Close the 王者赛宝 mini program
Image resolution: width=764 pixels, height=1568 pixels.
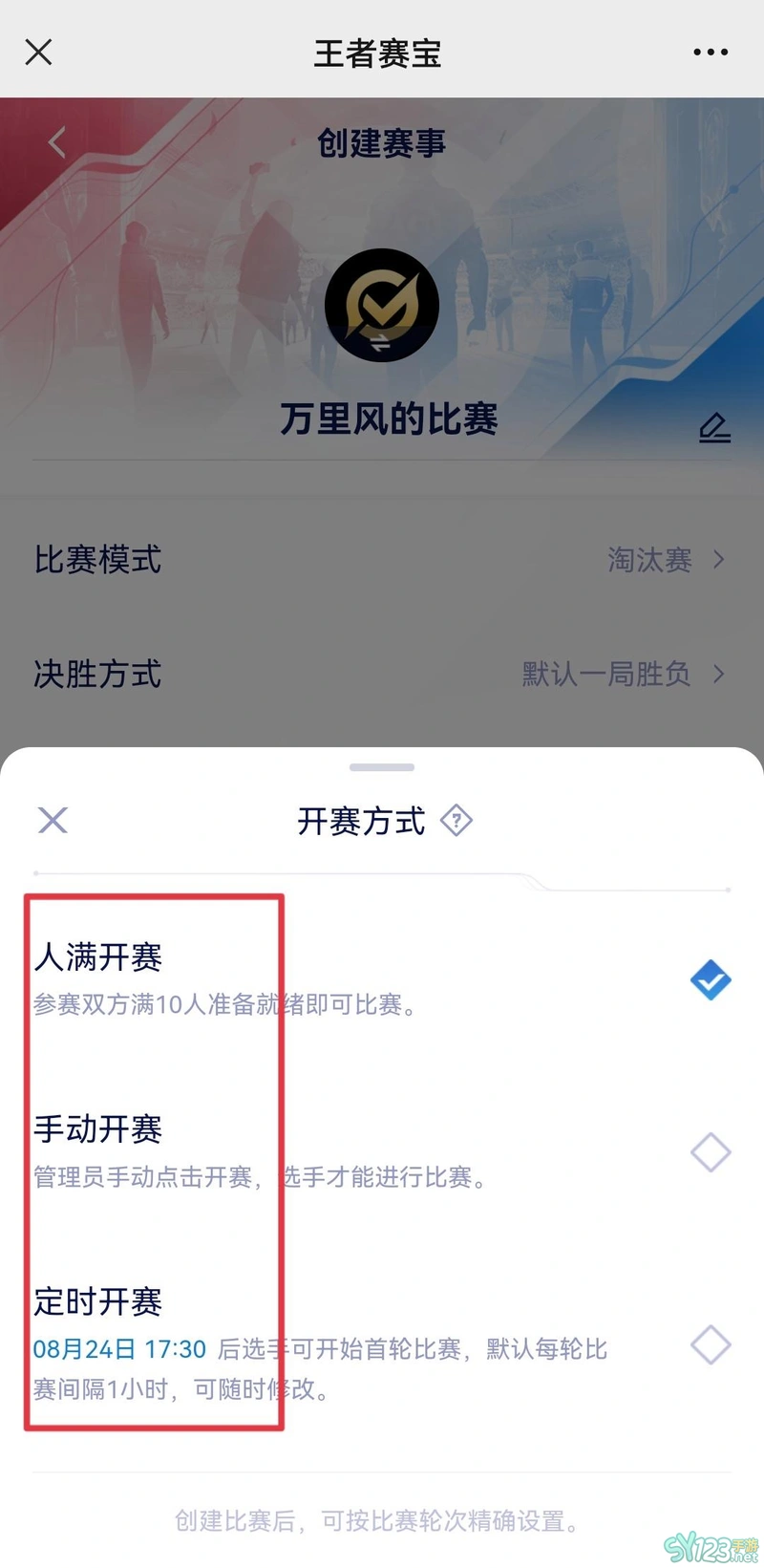tap(38, 52)
